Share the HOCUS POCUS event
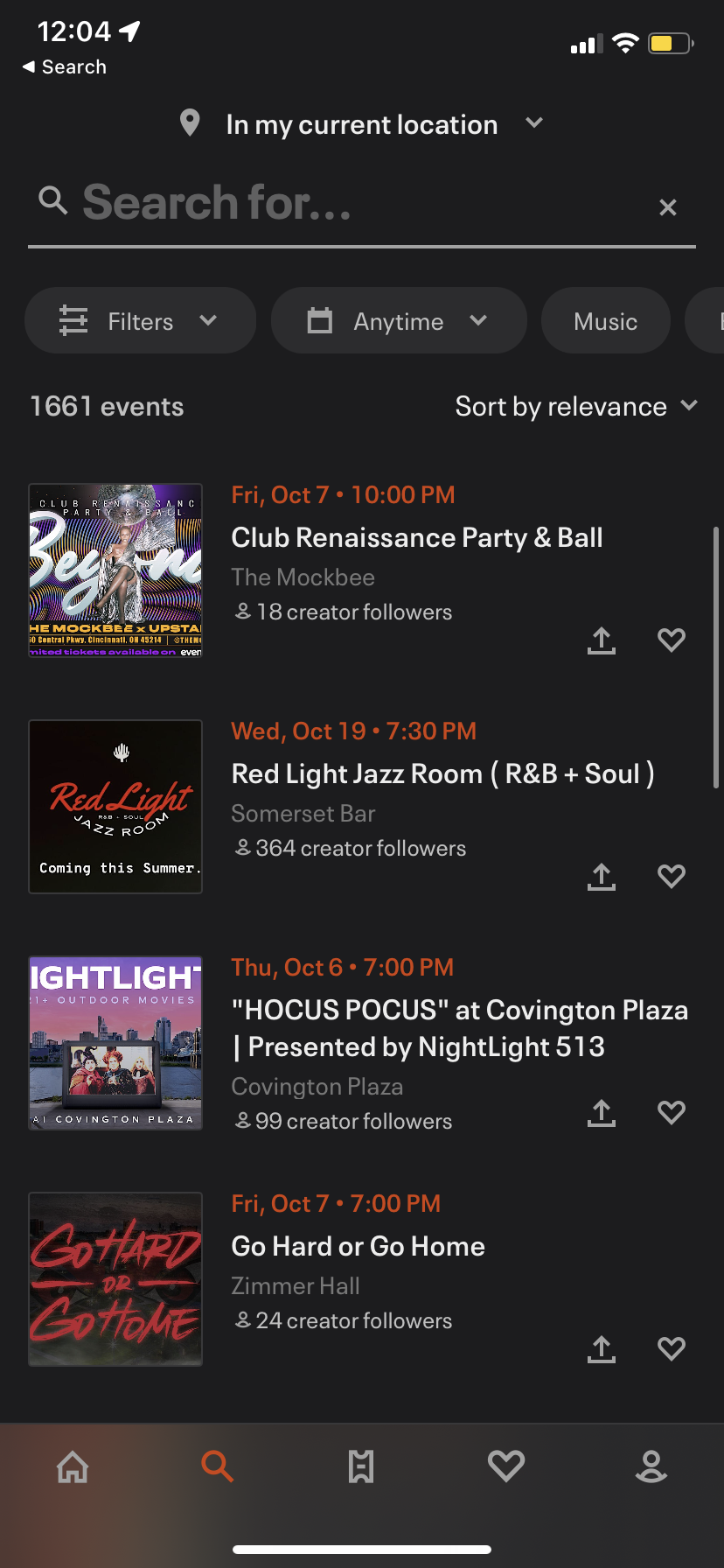Viewport: 724px width, 1568px height. (x=602, y=1113)
